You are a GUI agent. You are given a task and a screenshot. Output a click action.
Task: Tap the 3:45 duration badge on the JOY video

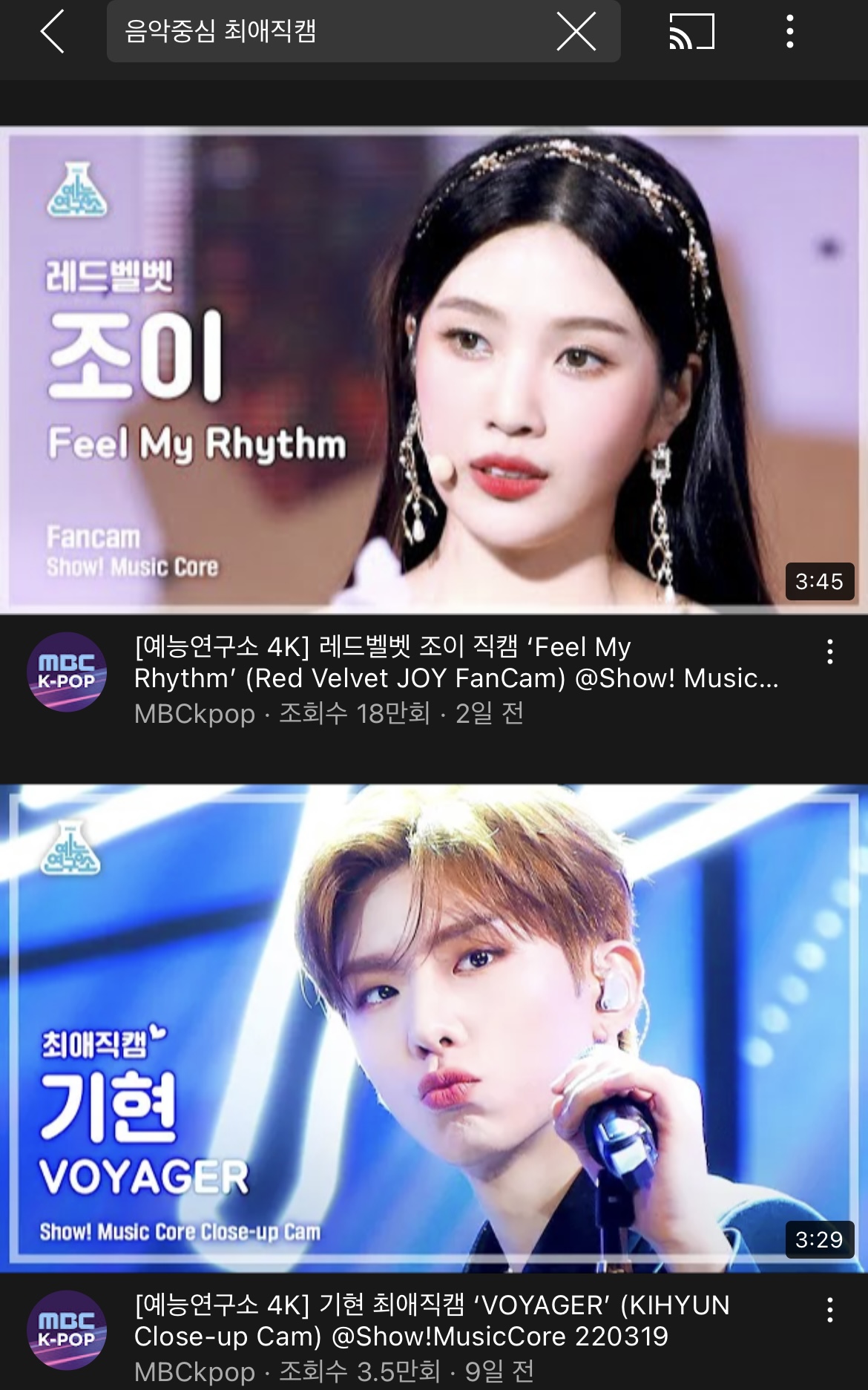[820, 583]
